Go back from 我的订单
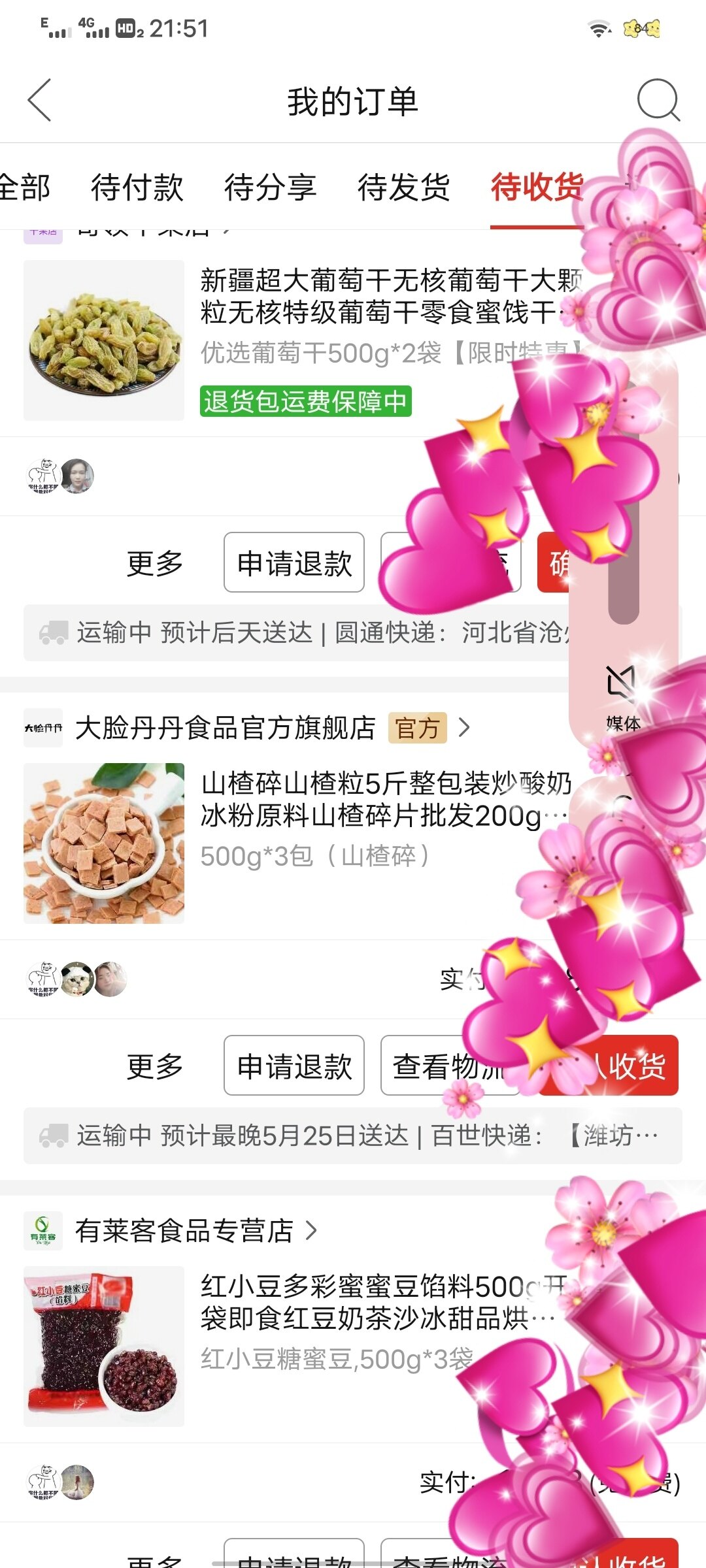The height and width of the screenshot is (1568, 706). pos(40,101)
